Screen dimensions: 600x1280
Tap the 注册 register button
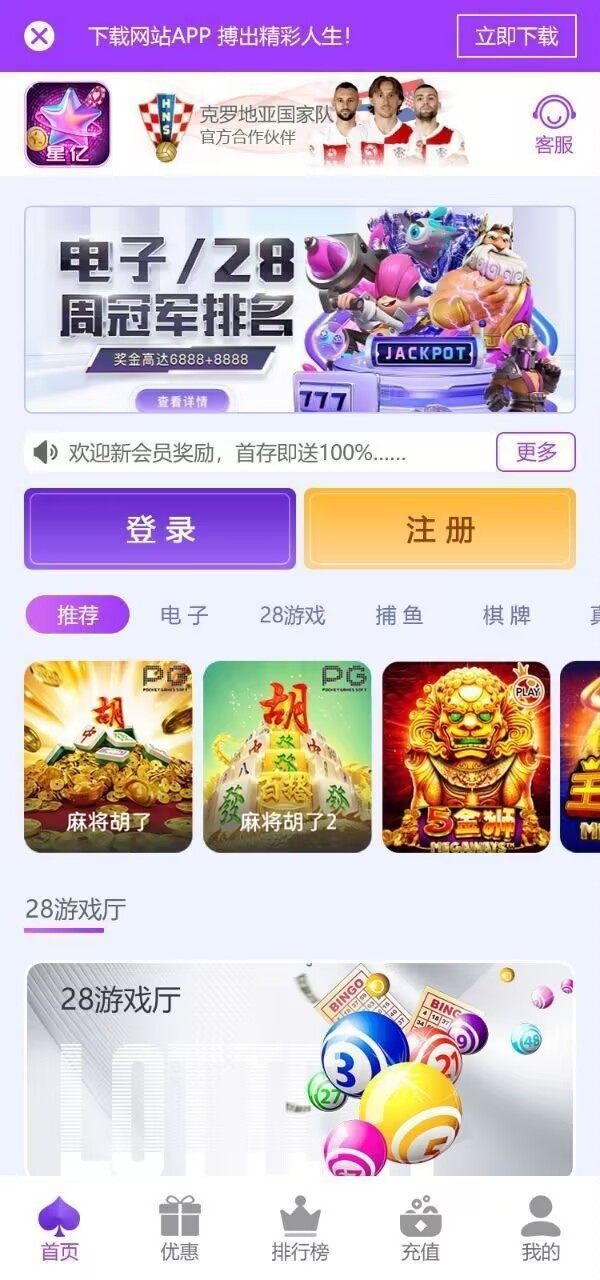(440, 529)
